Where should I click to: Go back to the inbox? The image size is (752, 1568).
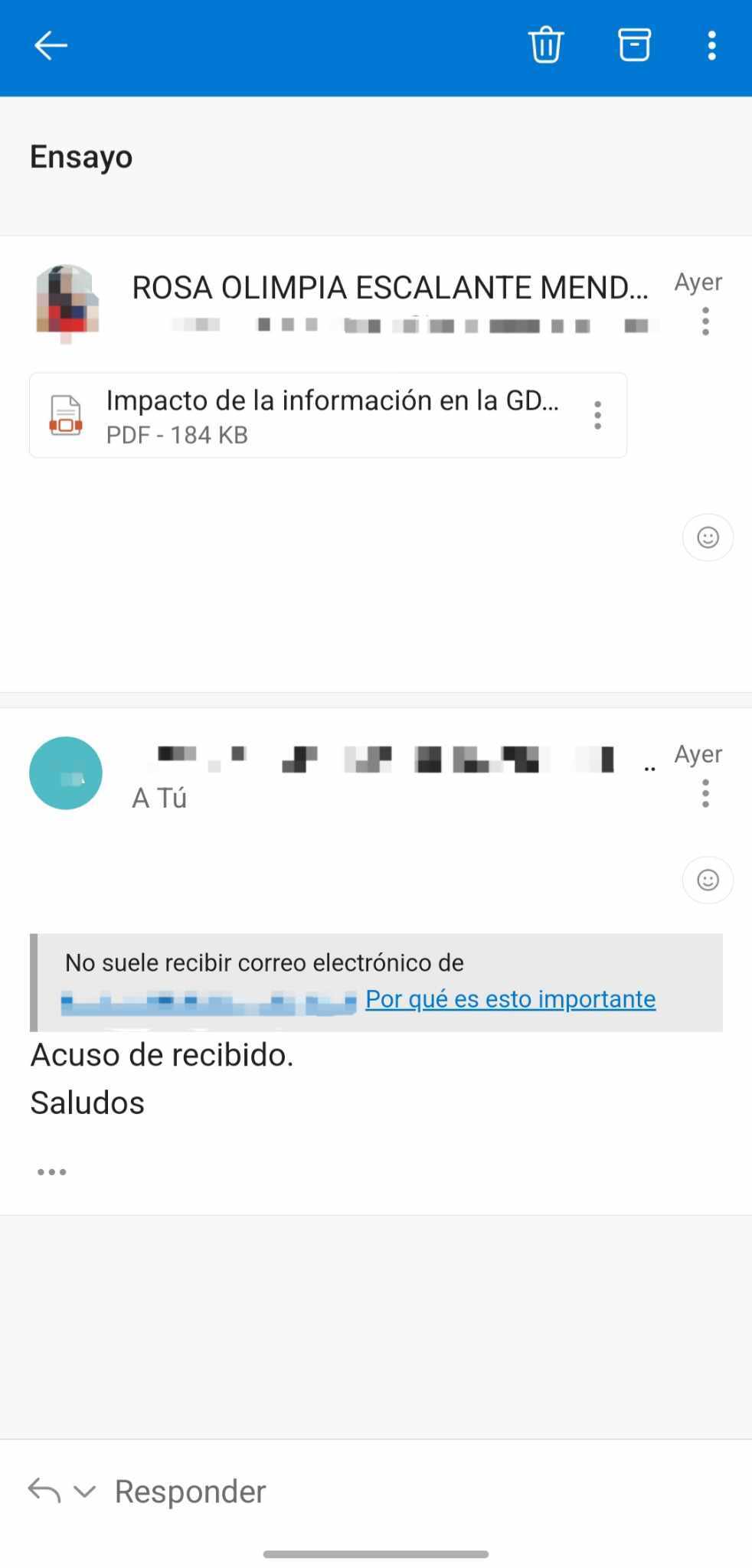click(x=51, y=46)
